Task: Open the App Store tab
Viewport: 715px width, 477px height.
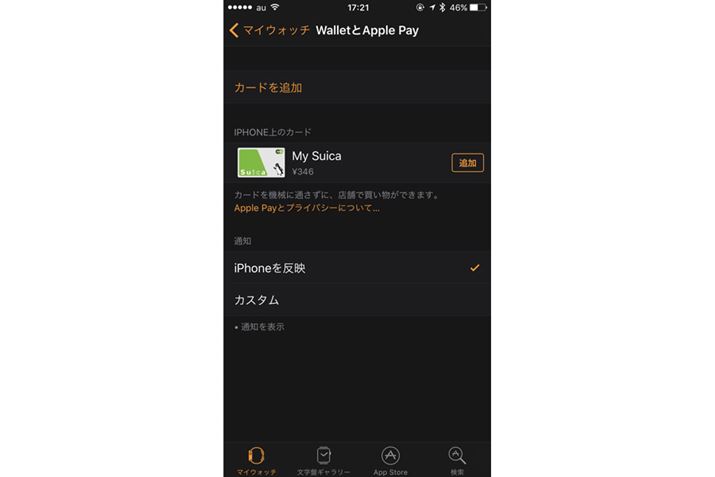Action: 390,460
